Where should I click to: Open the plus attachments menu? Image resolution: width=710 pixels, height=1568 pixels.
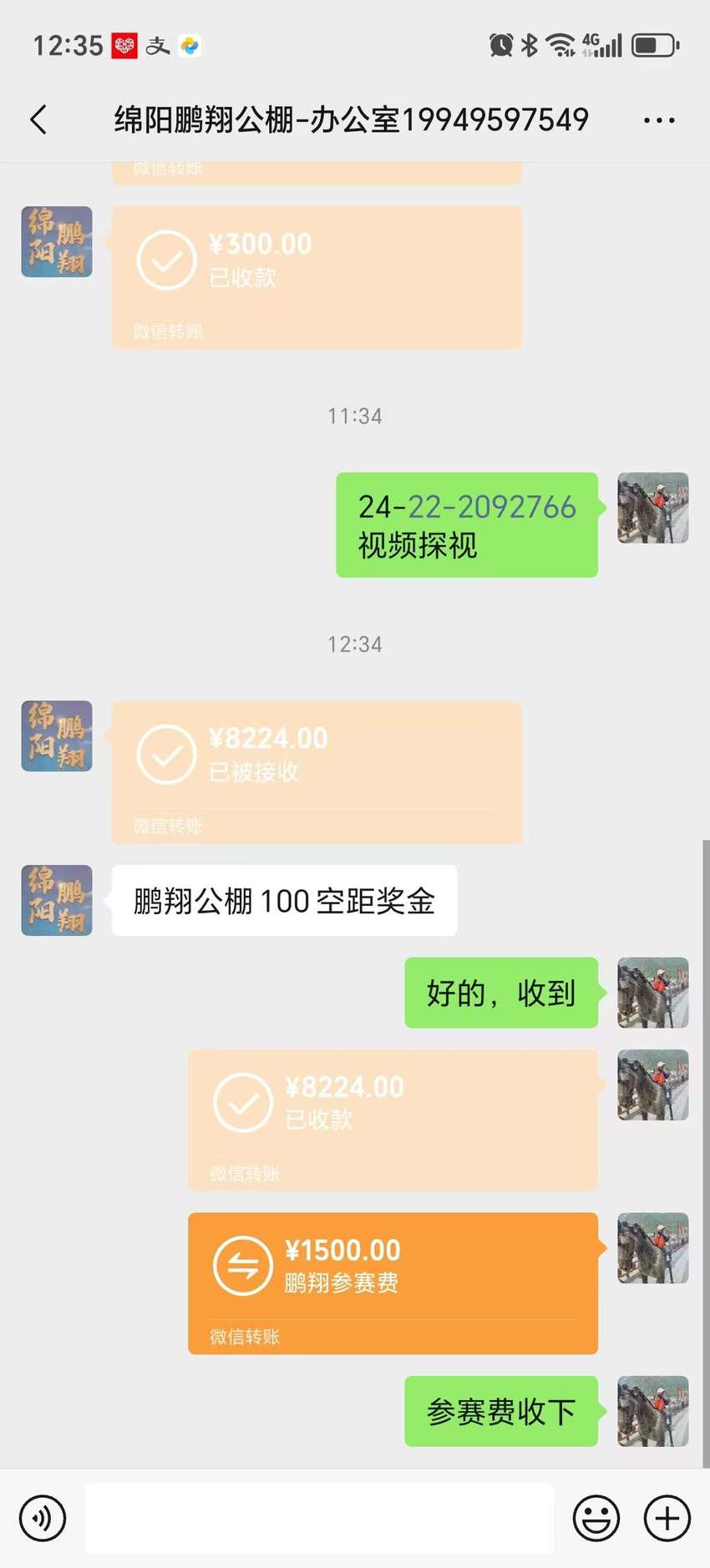click(x=667, y=1518)
